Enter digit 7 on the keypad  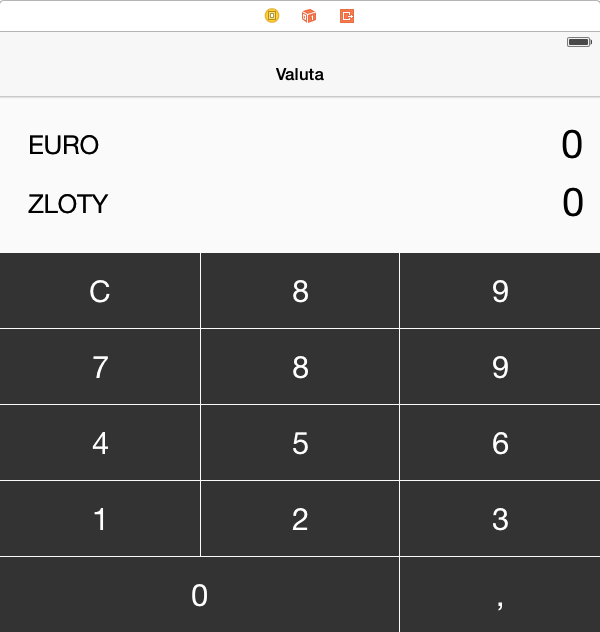(x=100, y=367)
